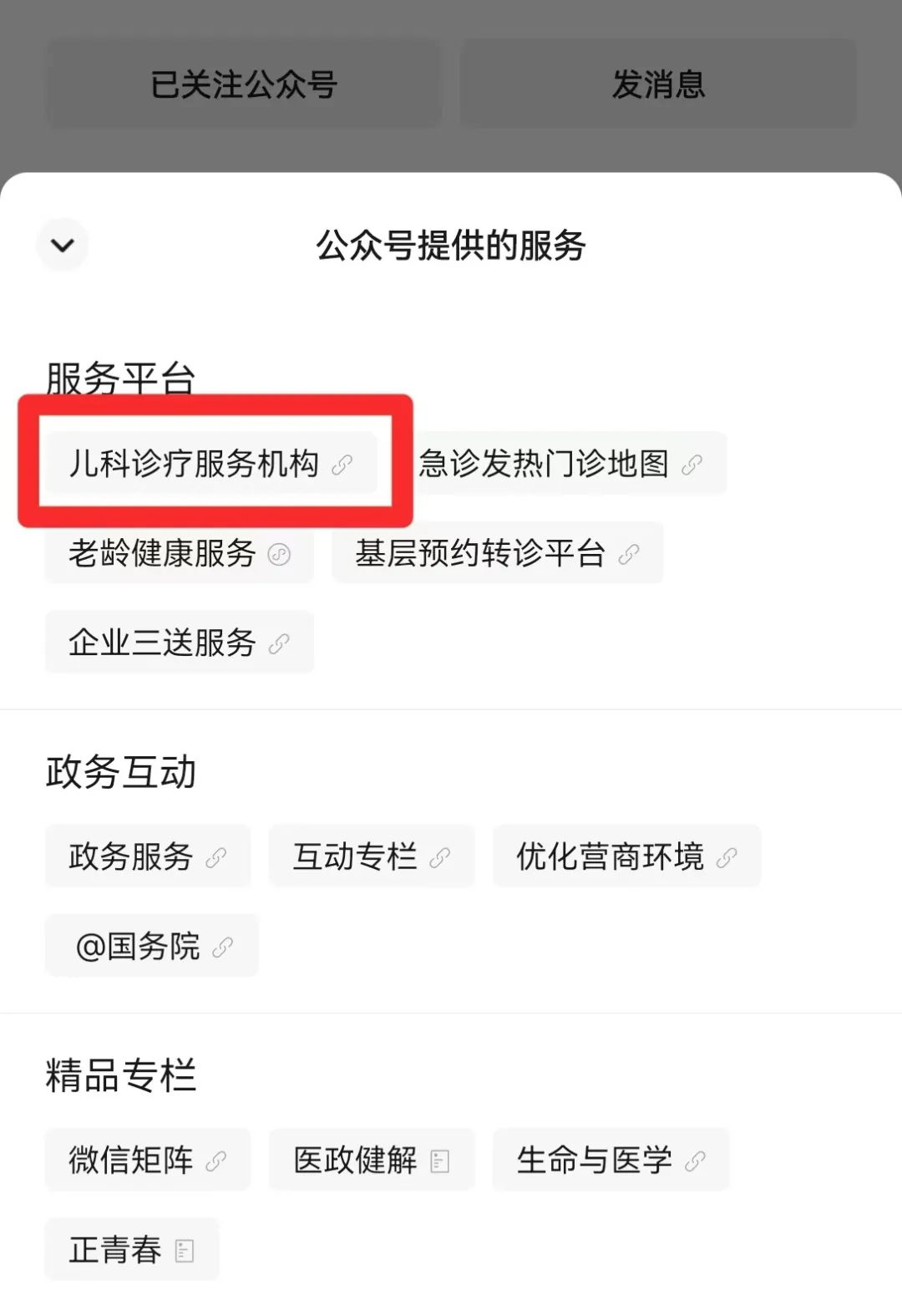Screen dimensions: 902x1316
Task: Open 基层预约转诊平台
Action: pyautogui.click(x=497, y=553)
